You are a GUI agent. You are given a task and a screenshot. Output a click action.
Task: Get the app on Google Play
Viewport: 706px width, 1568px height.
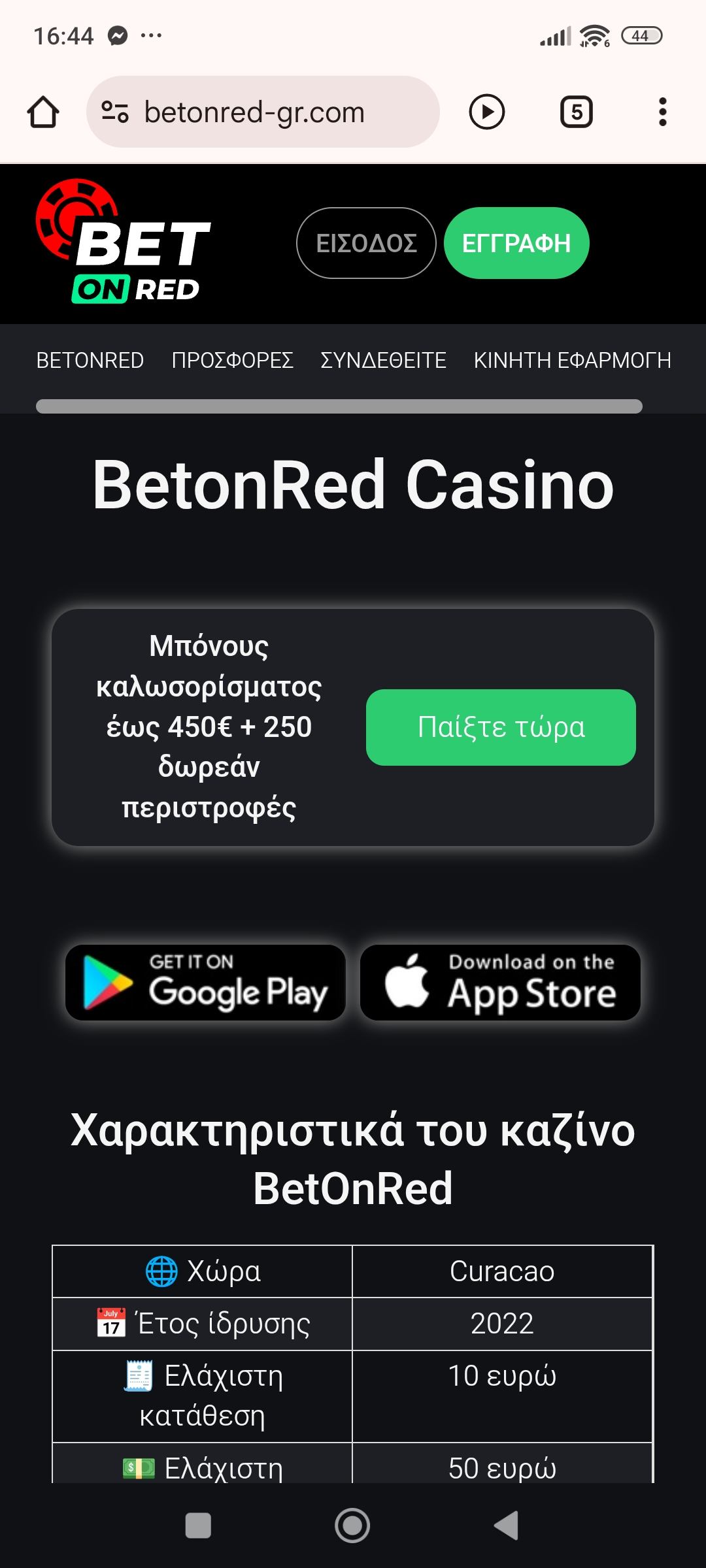[x=205, y=982]
